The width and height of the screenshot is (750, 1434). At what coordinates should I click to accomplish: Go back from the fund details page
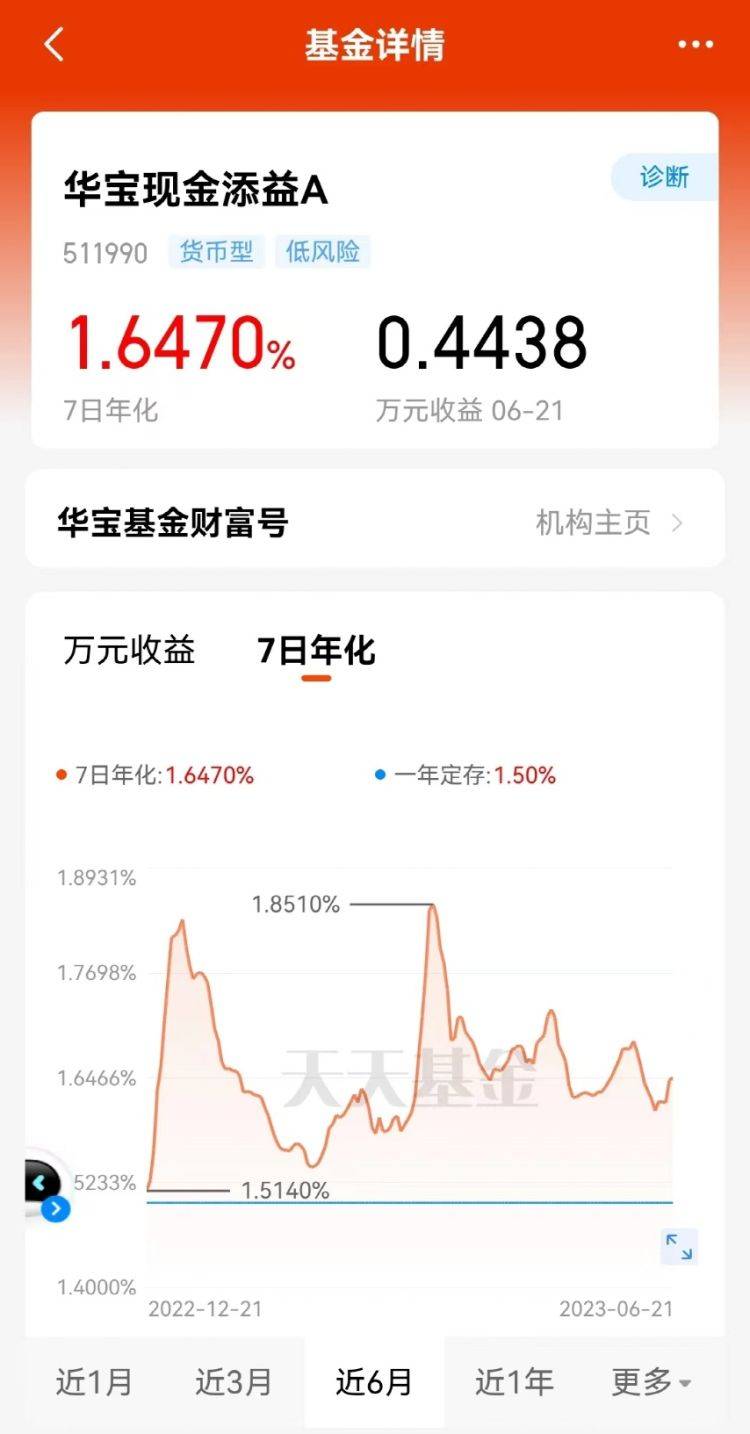54,45
